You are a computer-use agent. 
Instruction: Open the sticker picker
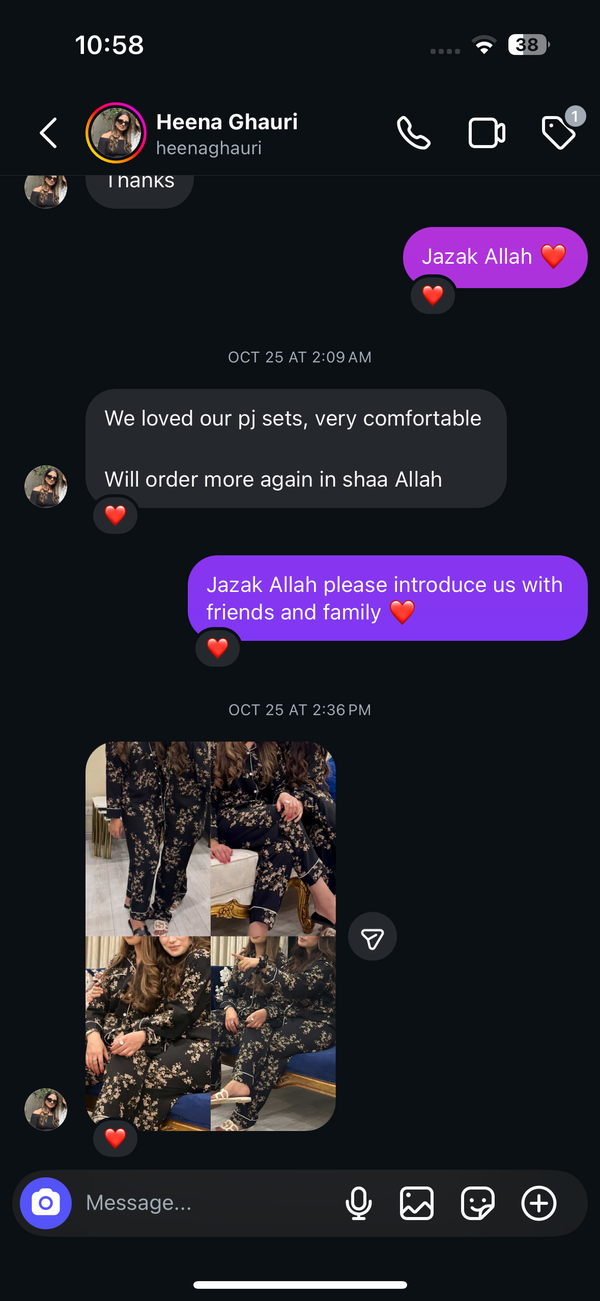(x=478, y=1203)
